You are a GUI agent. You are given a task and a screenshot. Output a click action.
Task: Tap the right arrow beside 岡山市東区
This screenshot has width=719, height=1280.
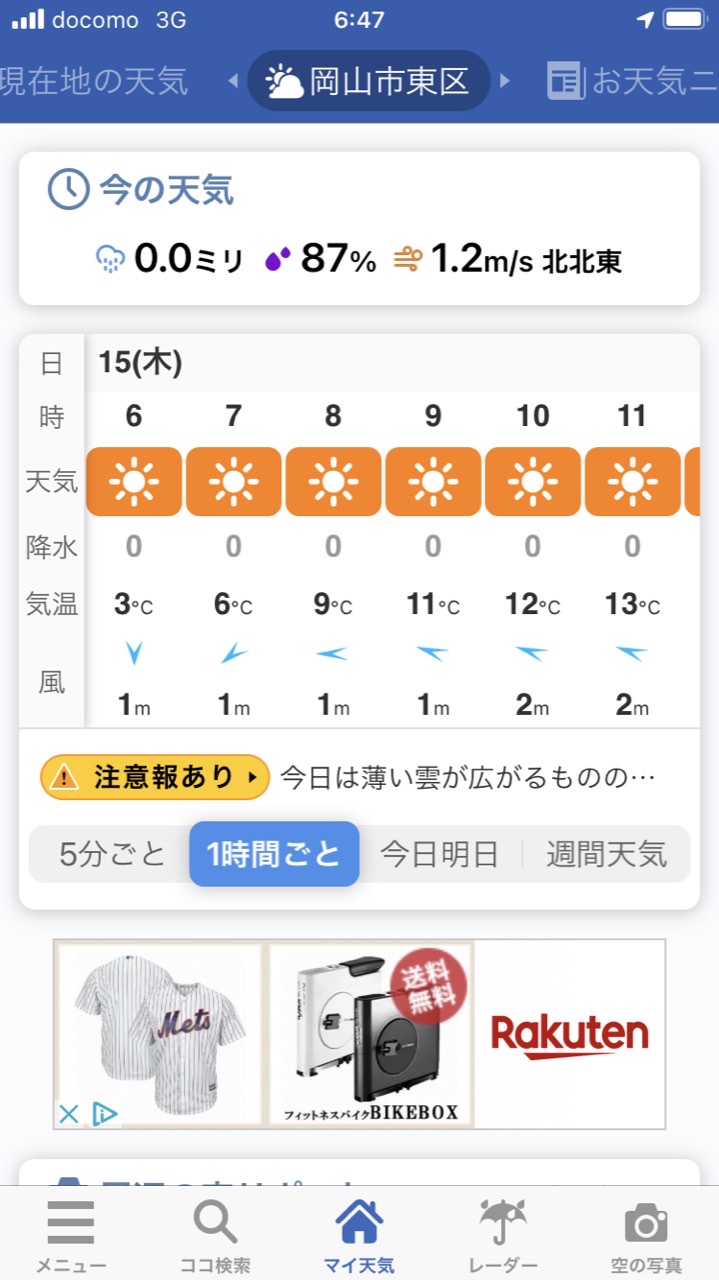pyautogui.click(x=505, y=81)
